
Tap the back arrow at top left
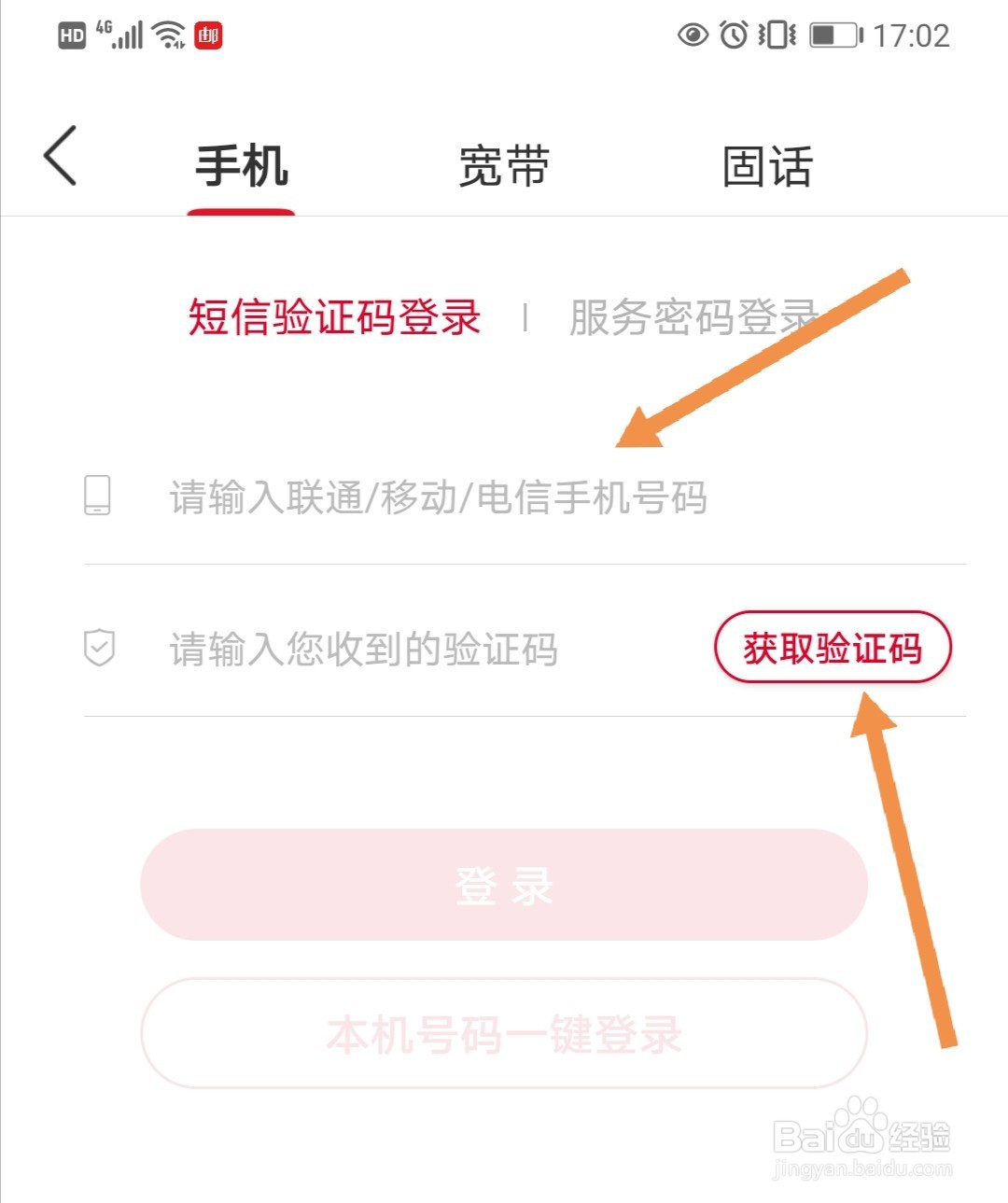coord(59,157)
